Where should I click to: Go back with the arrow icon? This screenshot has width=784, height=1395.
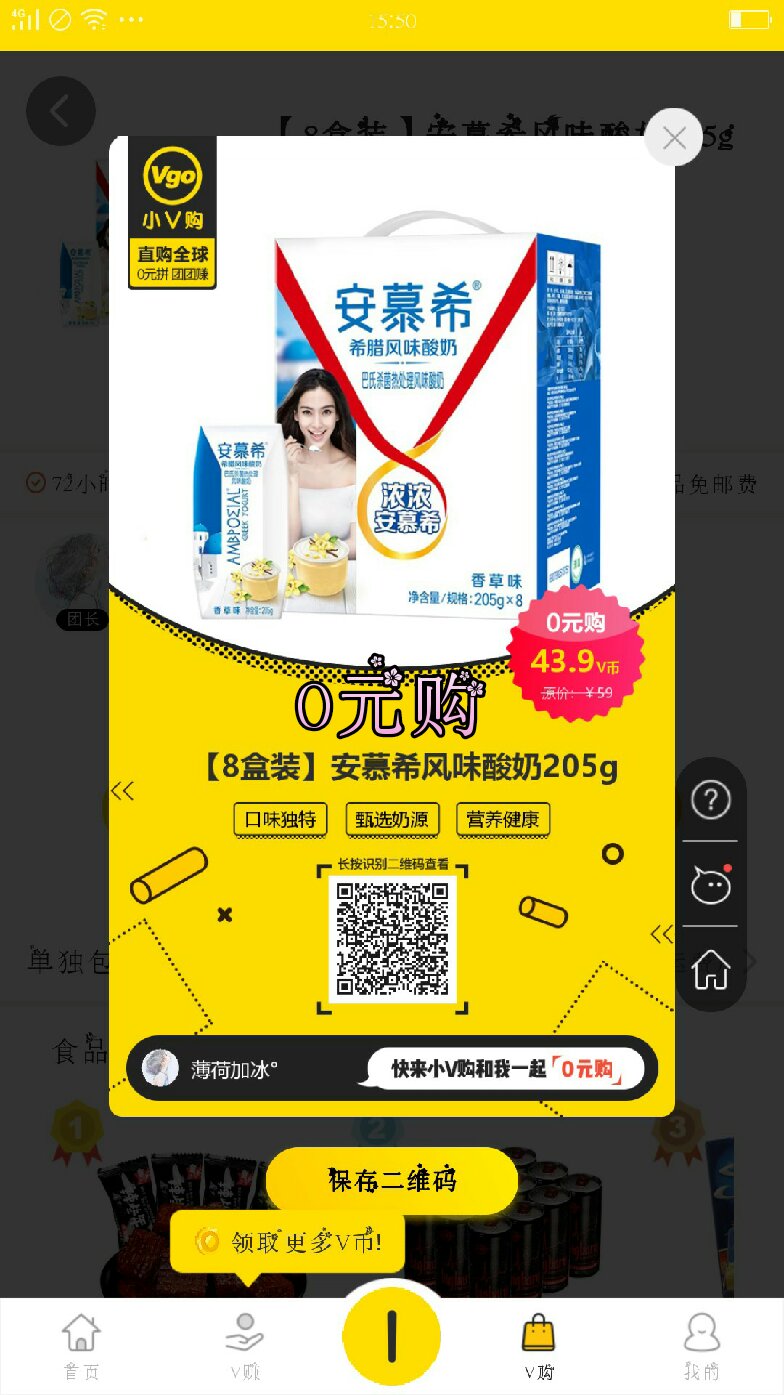click(x=60, y=111)
